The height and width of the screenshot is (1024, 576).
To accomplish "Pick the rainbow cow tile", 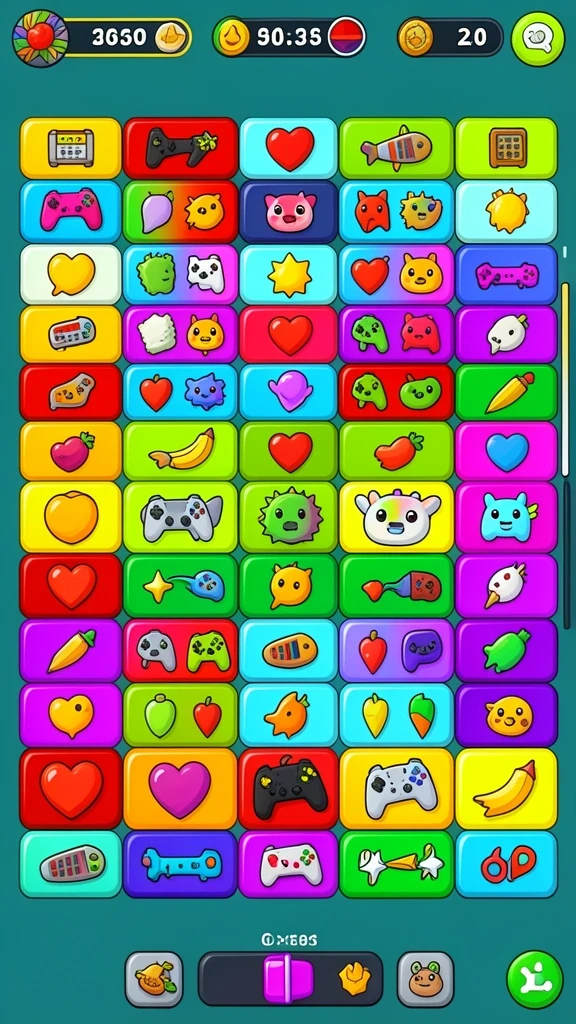I will [396, 517].
